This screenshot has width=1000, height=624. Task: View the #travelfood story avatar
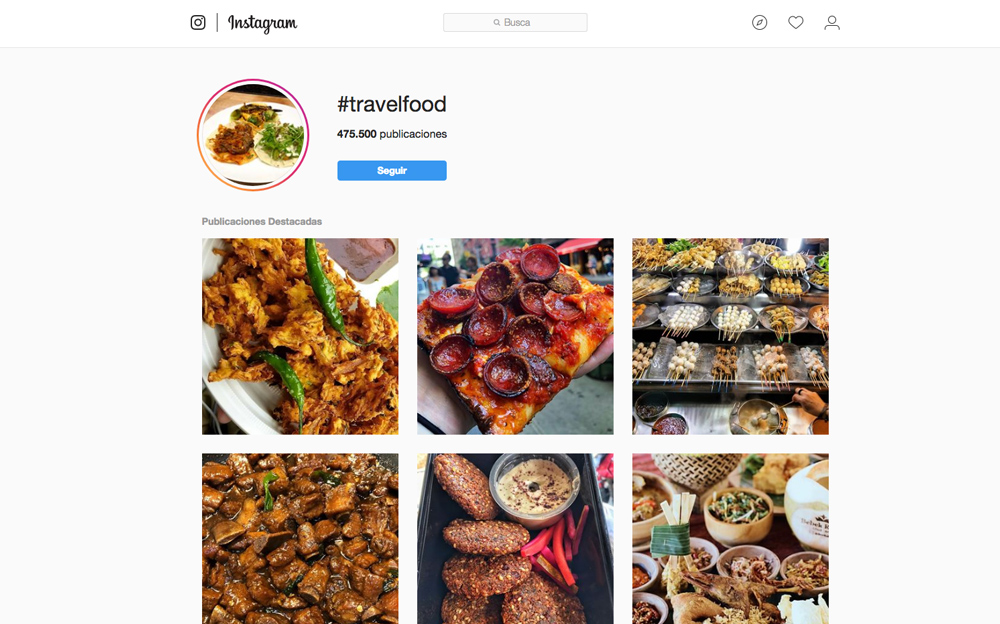tap(253, 135)
